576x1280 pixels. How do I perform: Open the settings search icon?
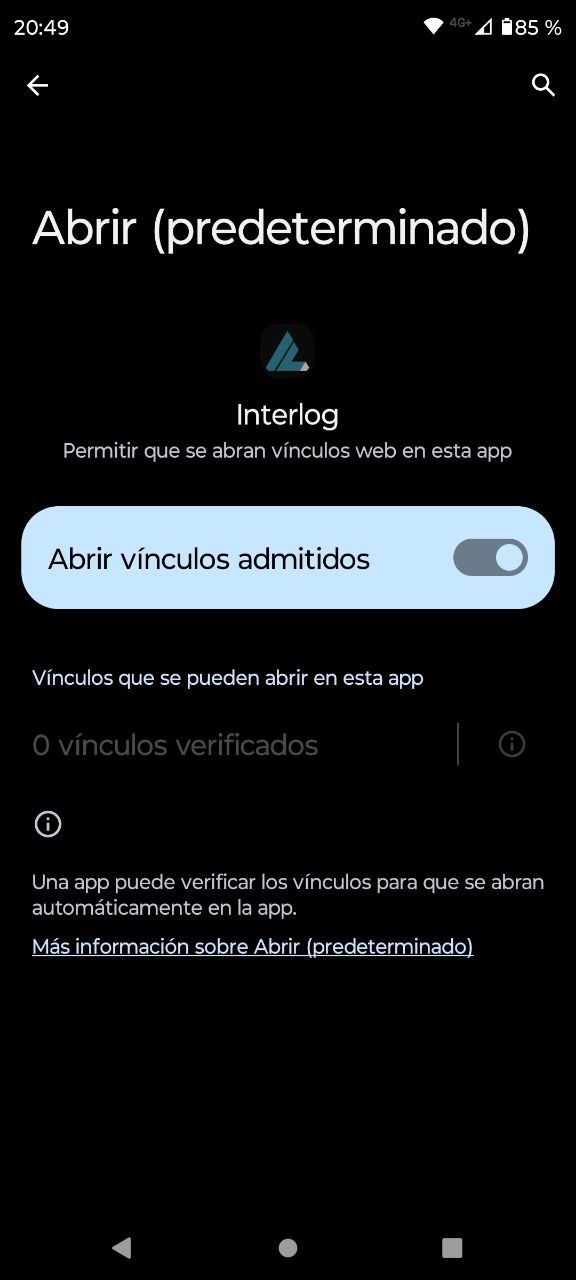click(543, 85)
